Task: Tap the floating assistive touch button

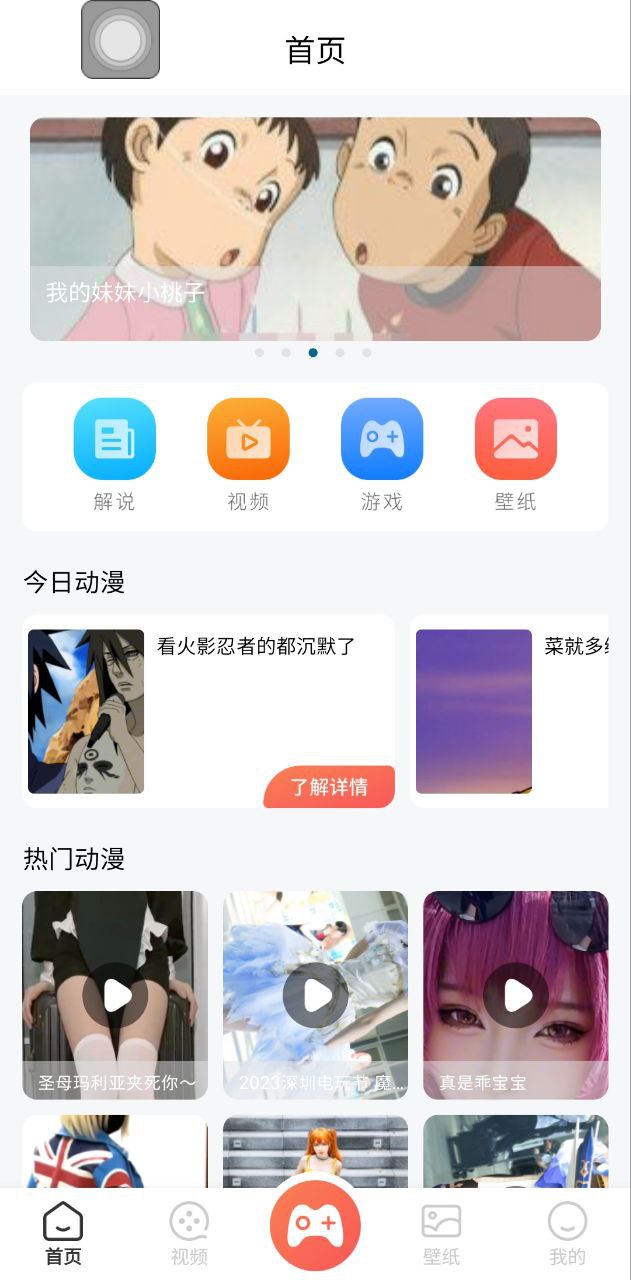Action: click(120, 40)
